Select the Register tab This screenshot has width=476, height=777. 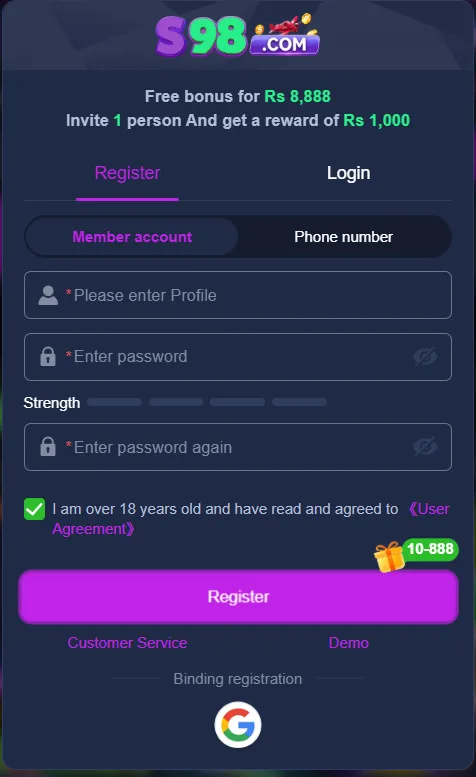[127, 173]
